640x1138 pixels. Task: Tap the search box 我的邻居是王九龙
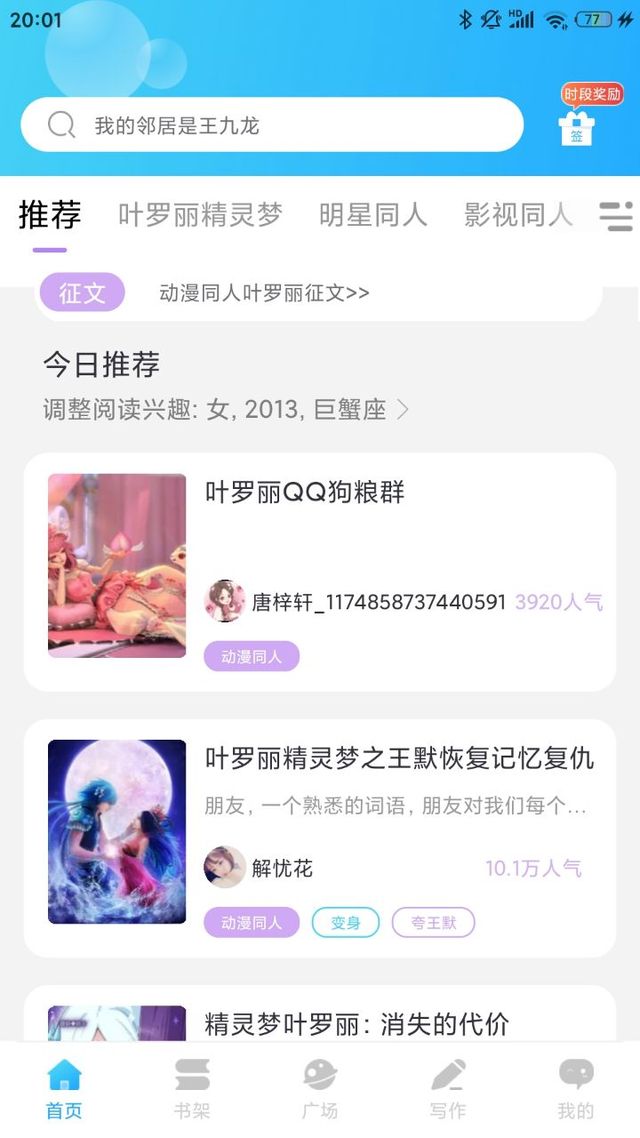(x=271, y=125)
